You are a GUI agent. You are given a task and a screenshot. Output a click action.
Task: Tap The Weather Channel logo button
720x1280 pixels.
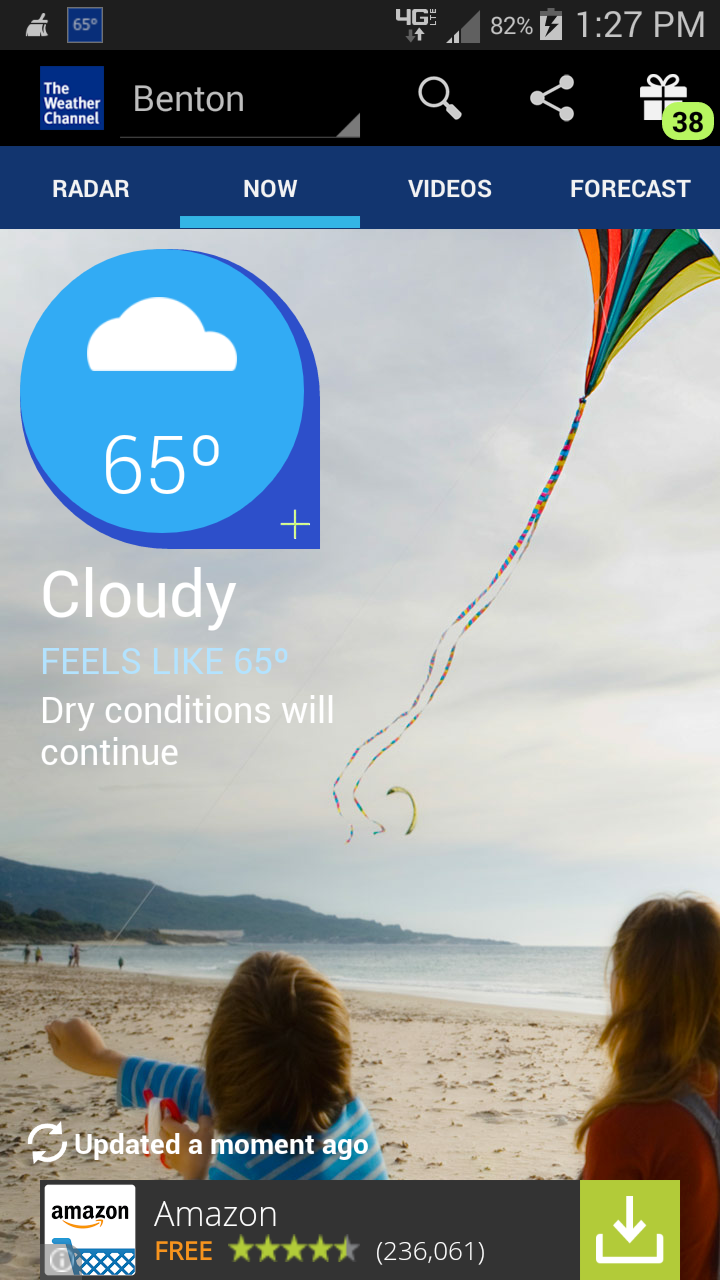(72, 98)
